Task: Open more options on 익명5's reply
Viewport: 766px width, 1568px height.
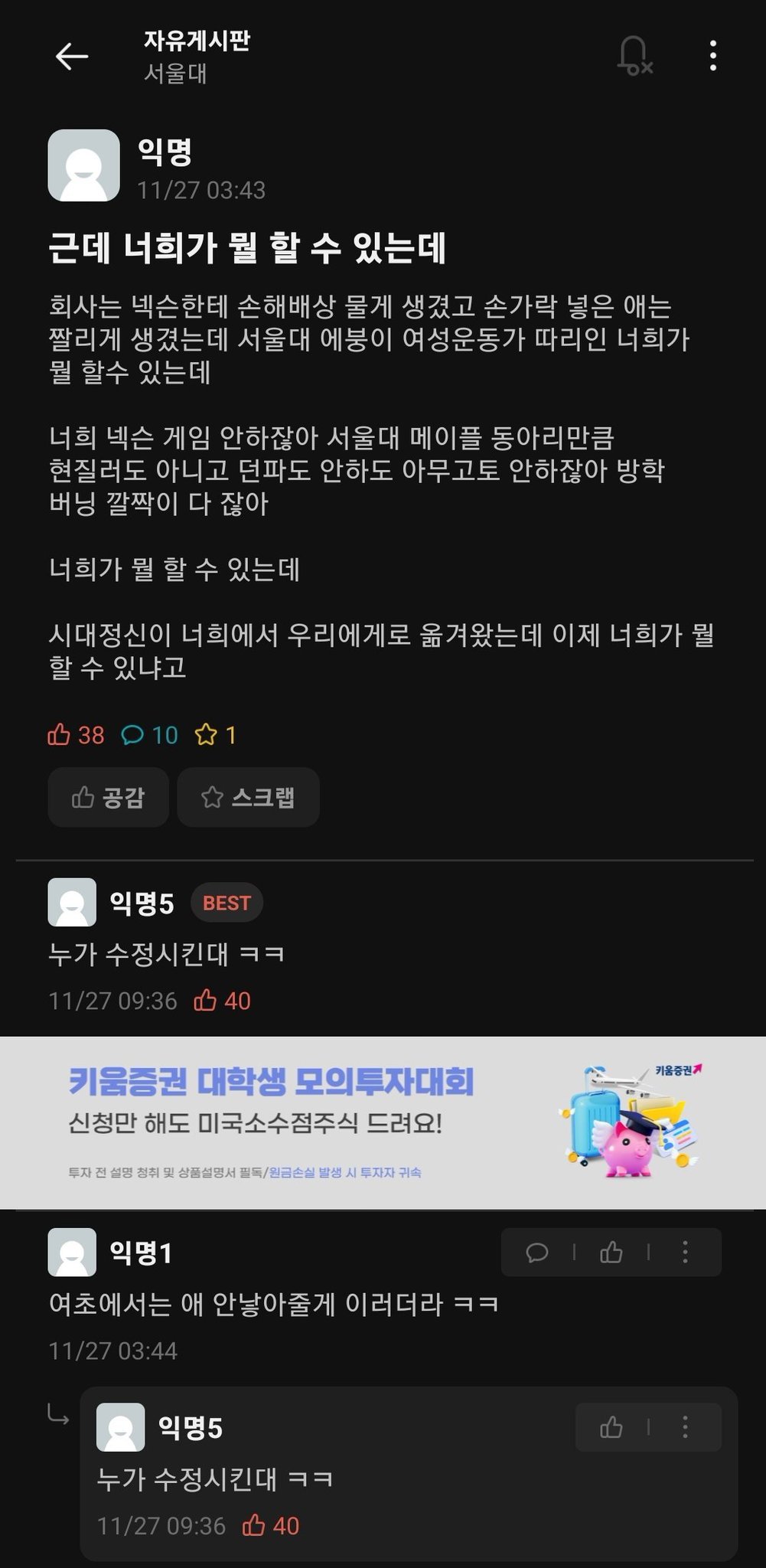Action: point(685,1427)
